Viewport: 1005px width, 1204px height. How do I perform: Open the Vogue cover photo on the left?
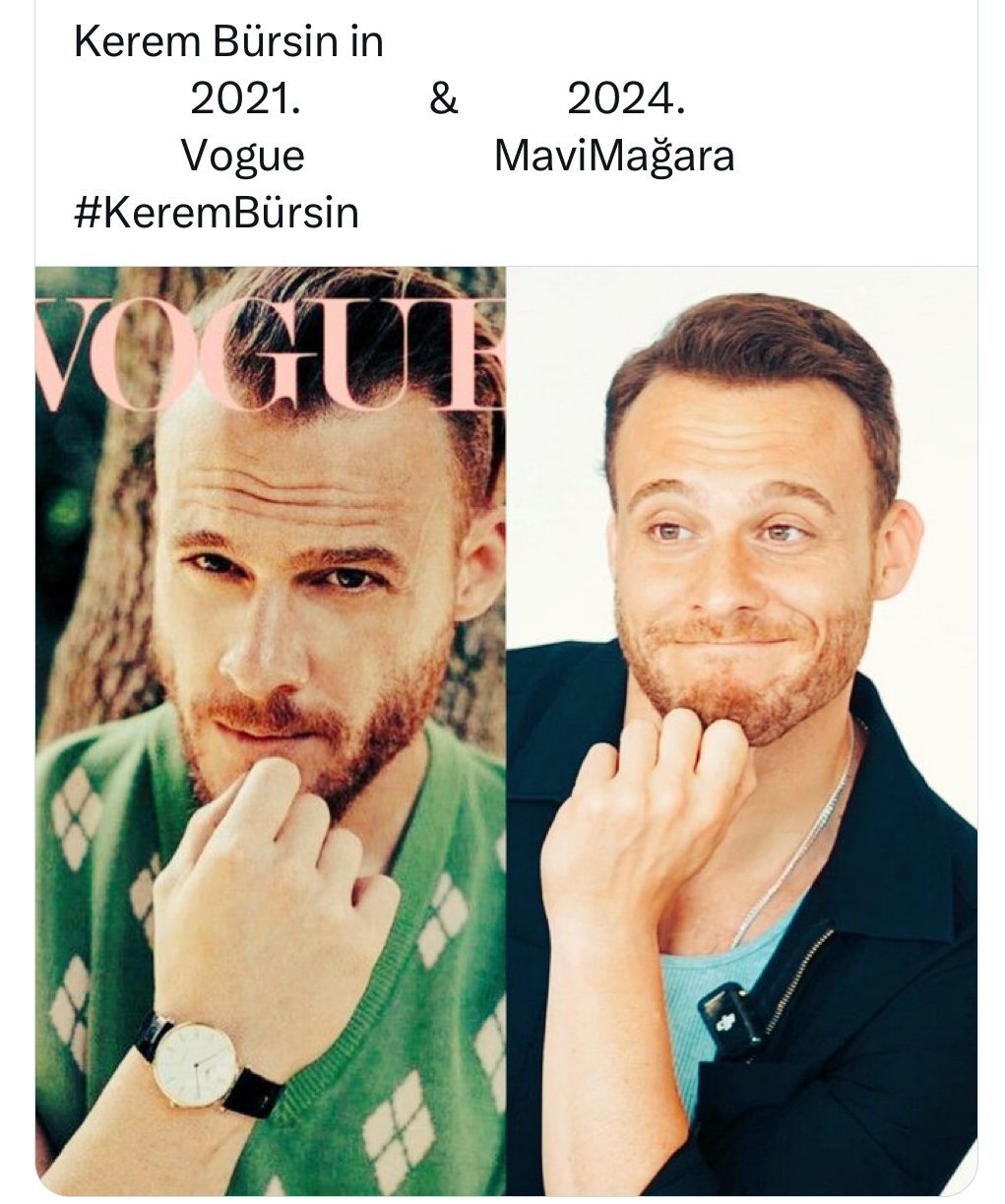coord(271,730)
